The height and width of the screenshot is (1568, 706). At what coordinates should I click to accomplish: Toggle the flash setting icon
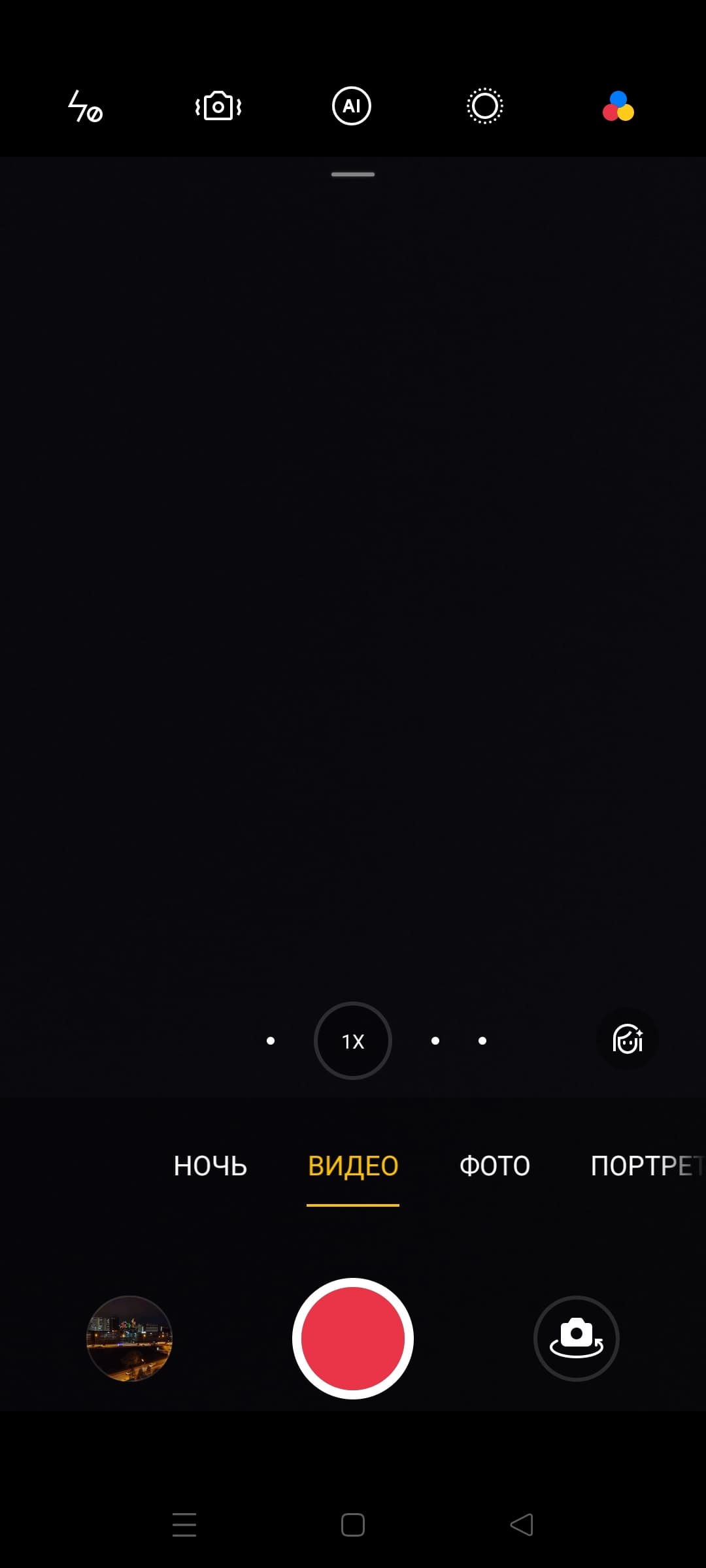tap(86, 106)
